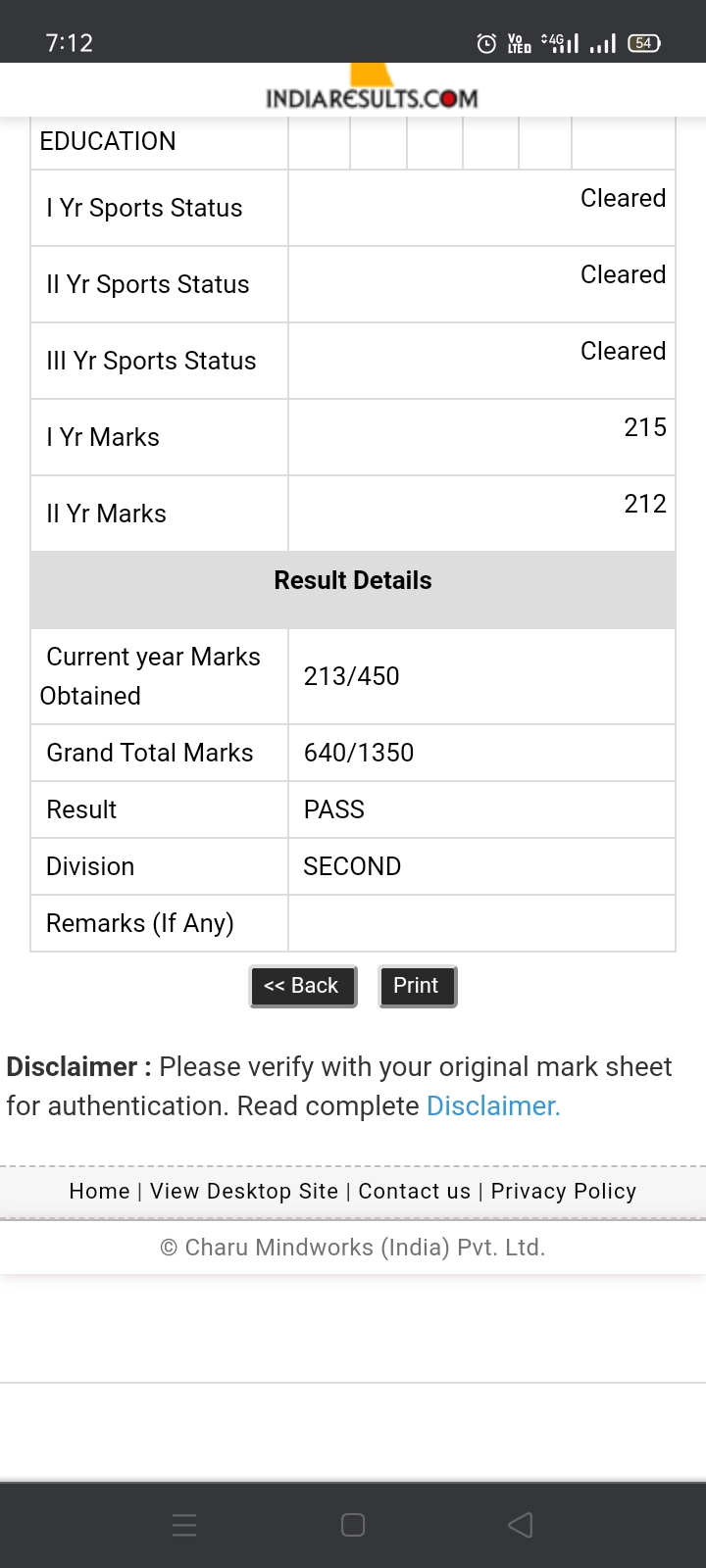
Task: Read the Privacy Policy
Action: coord(564,1192)
